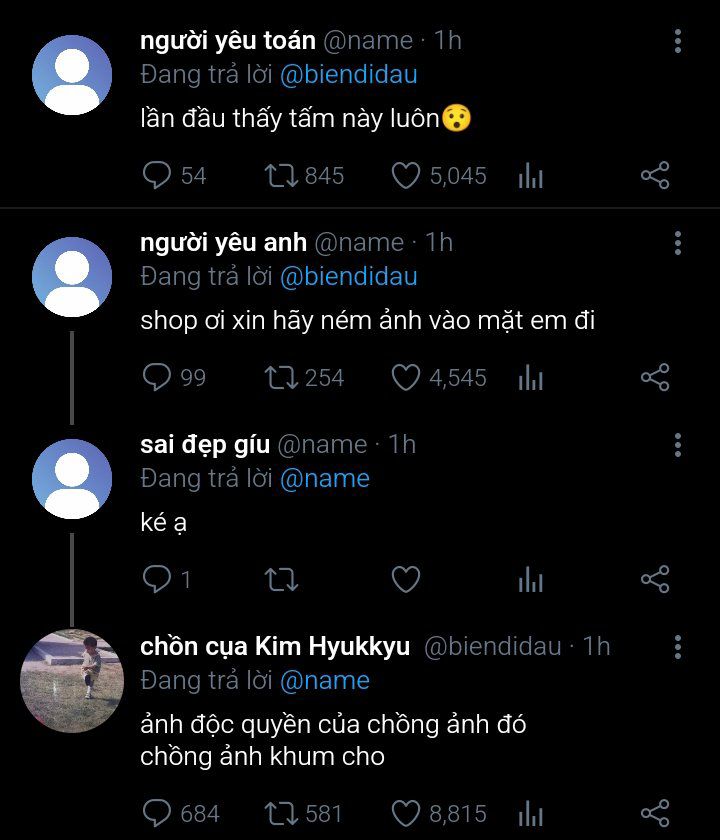720x840 pixels.
Task: Open comments on người yêu anh's tweet
Action: coord(158,378)
